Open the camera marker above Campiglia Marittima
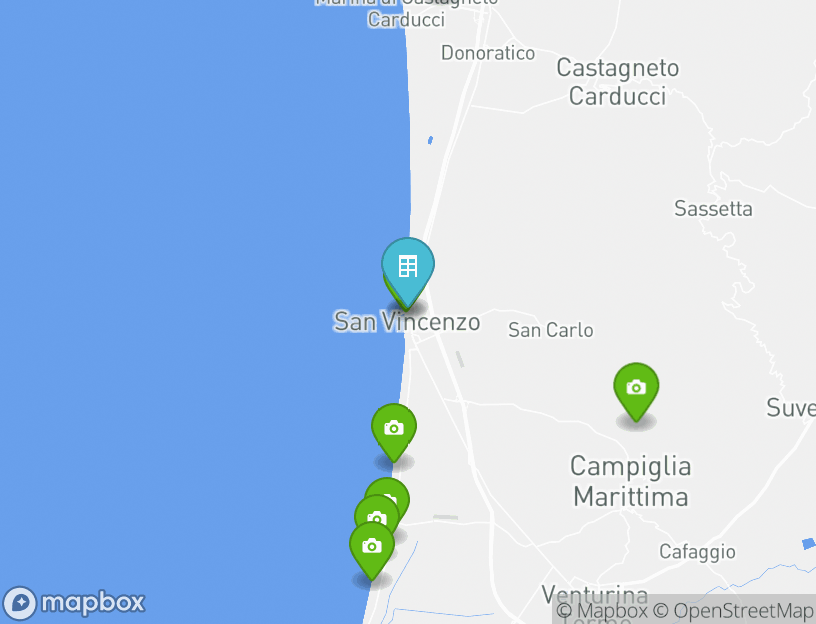816x624 pixels. click(636, 388)
